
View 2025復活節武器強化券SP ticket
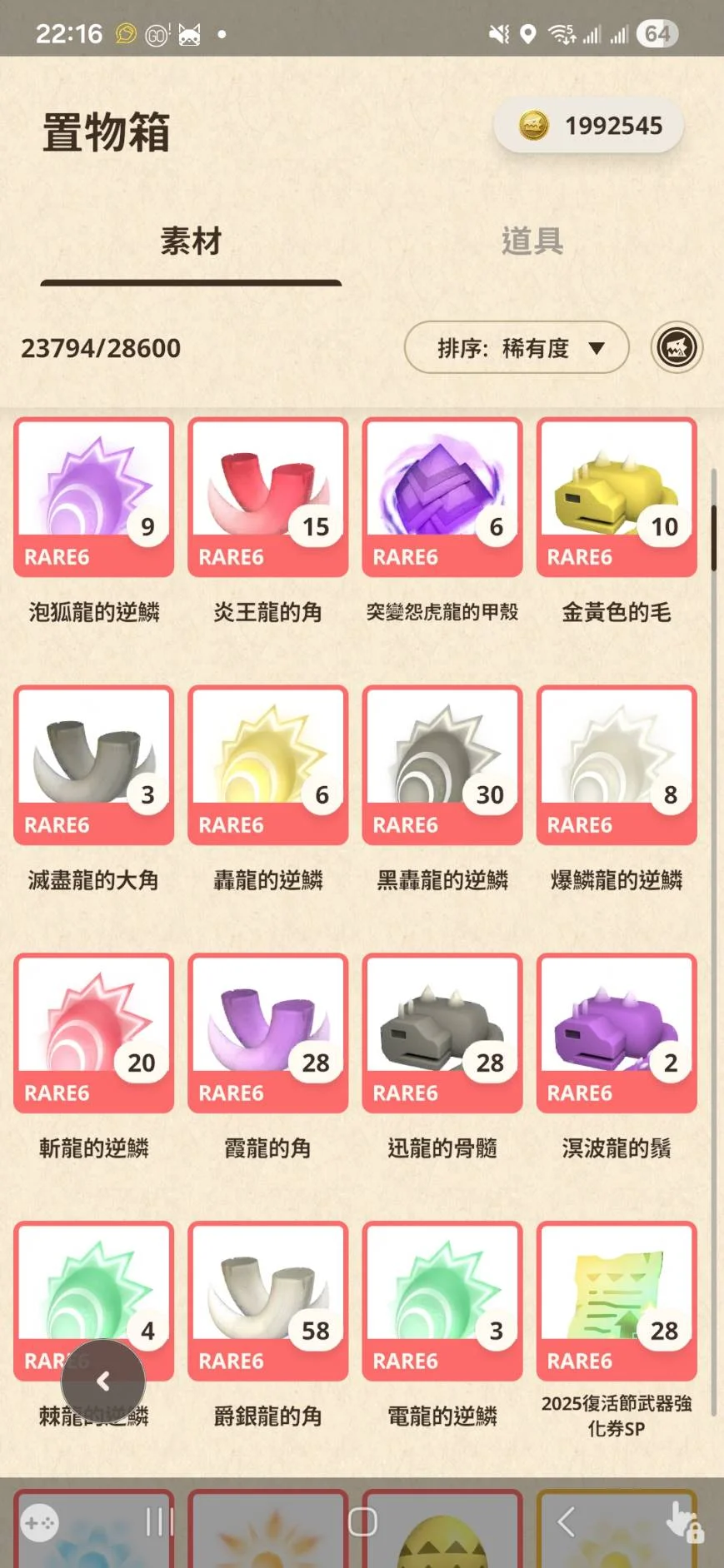point(617,1301)
